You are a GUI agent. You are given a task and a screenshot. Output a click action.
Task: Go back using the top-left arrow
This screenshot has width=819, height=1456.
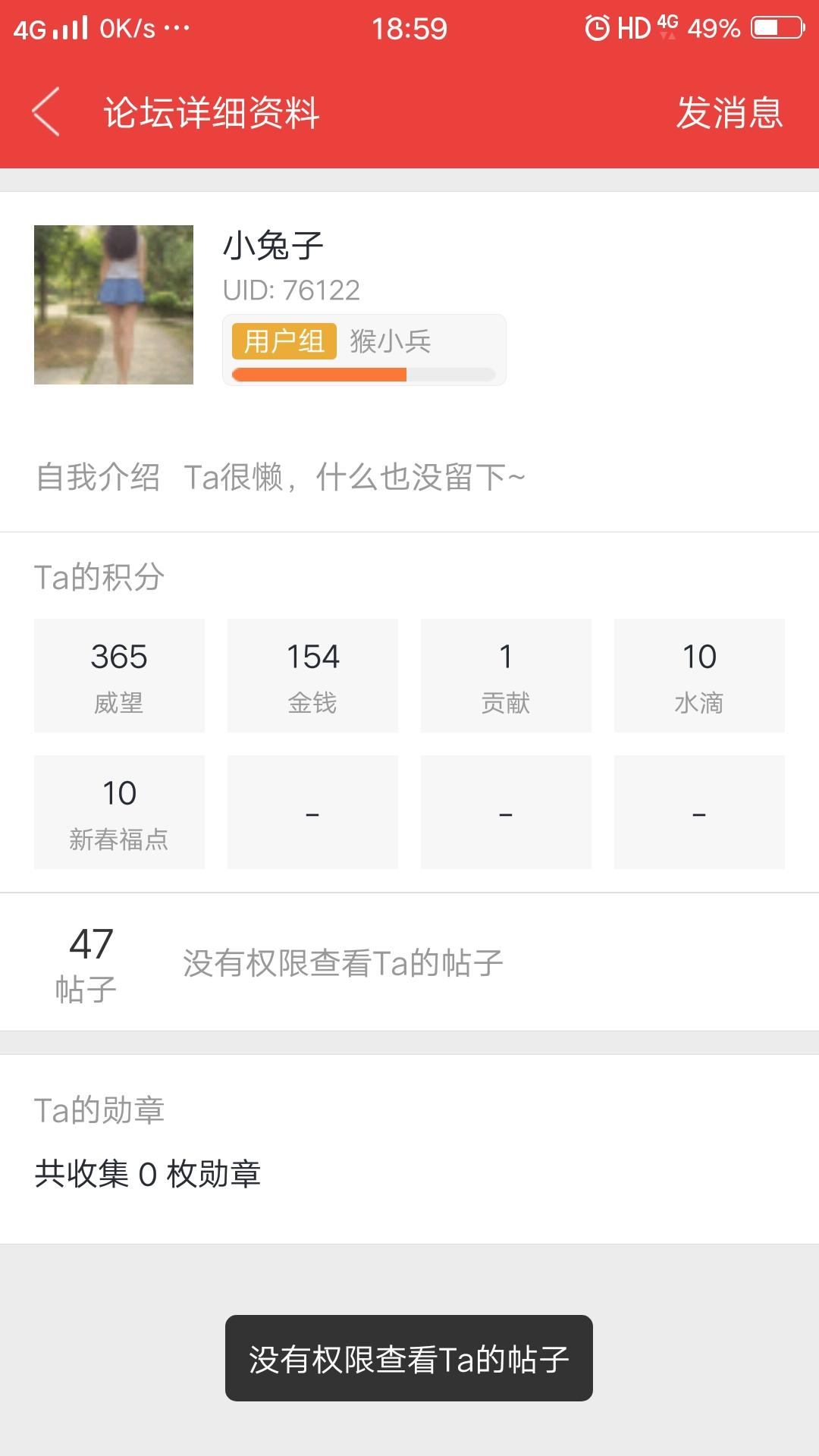(46, 111)
